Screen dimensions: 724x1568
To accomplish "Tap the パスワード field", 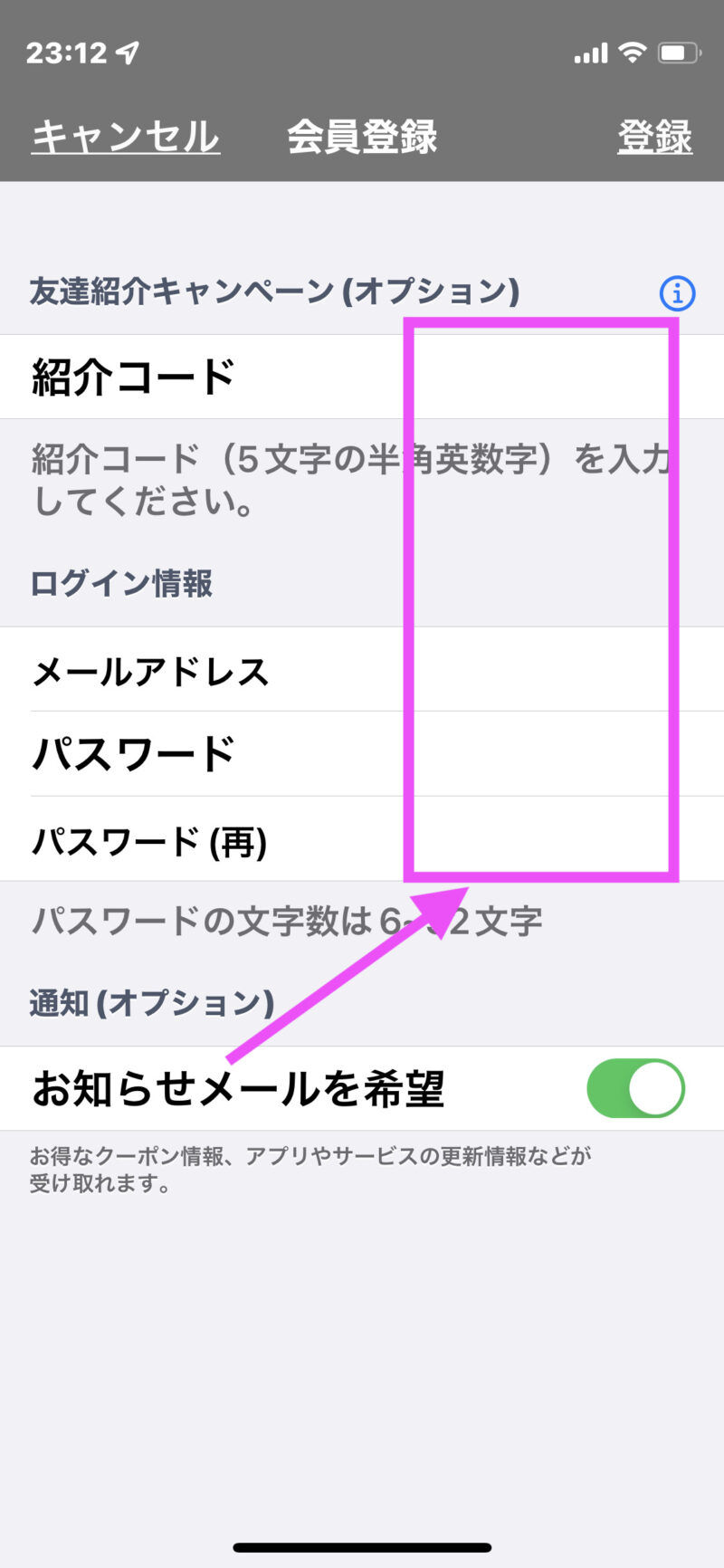I will tap(362, 754).
